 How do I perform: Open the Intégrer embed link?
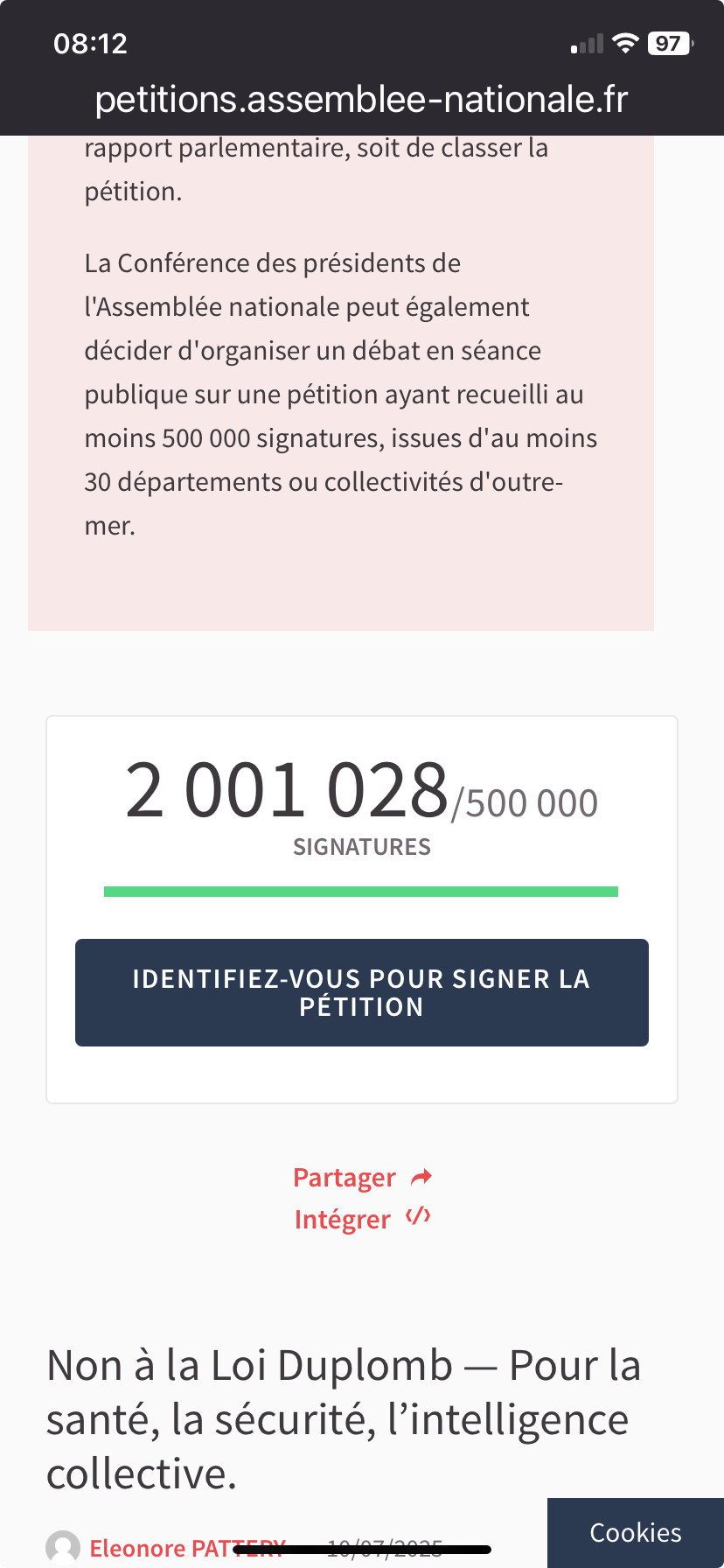tap(361, 1219)
